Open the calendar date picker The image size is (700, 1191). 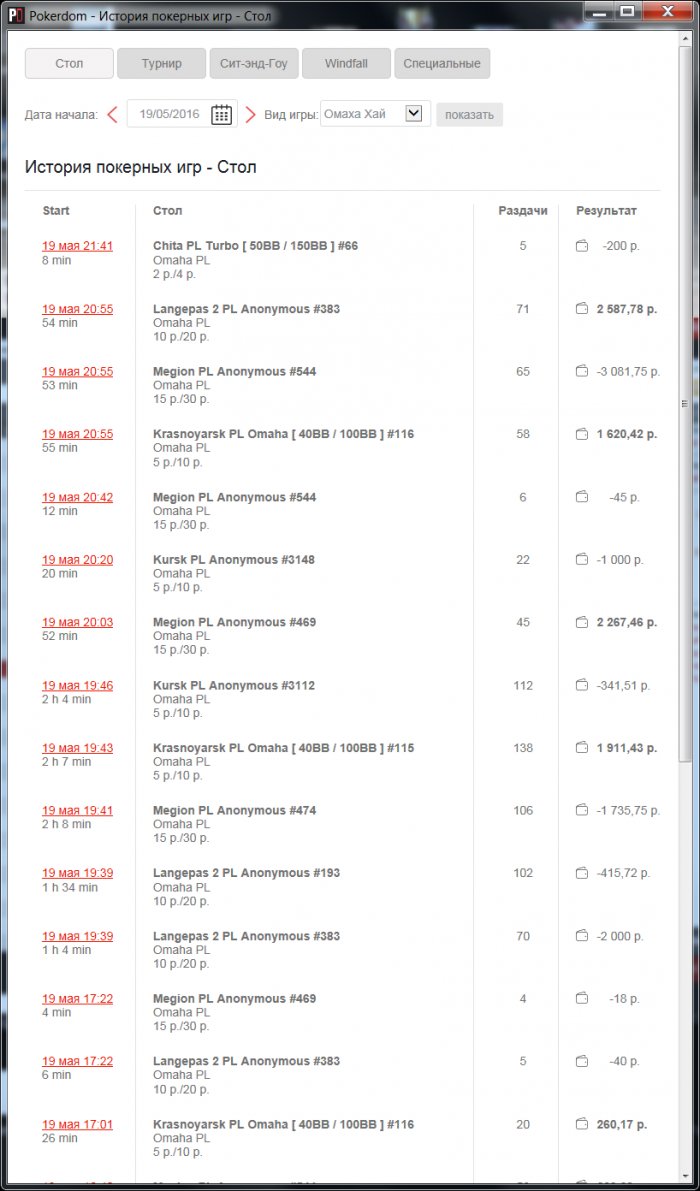221,115
